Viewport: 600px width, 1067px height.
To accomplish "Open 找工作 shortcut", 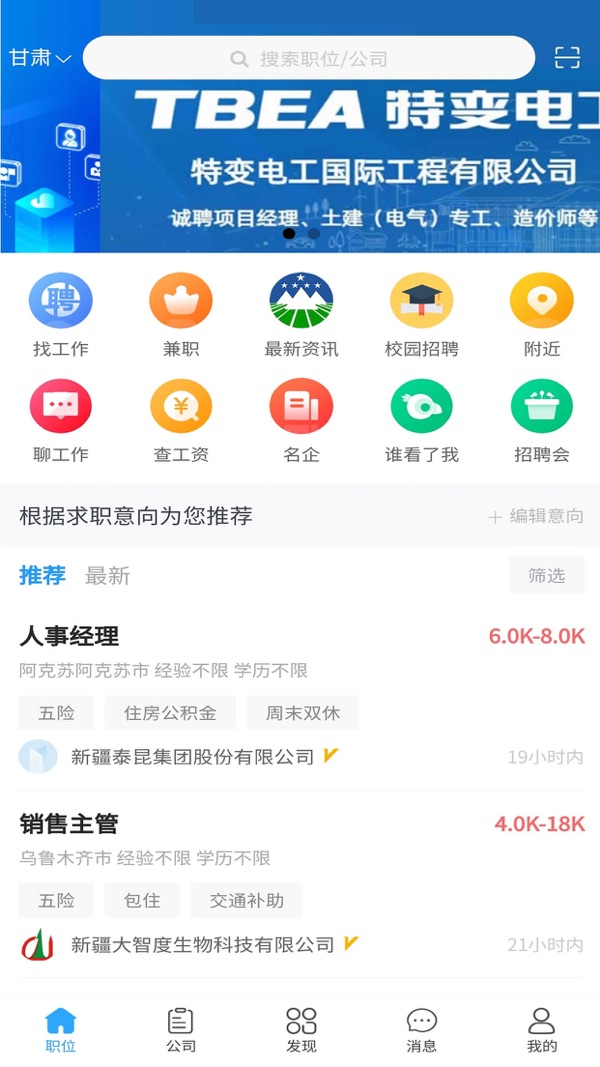I will 61,316.
